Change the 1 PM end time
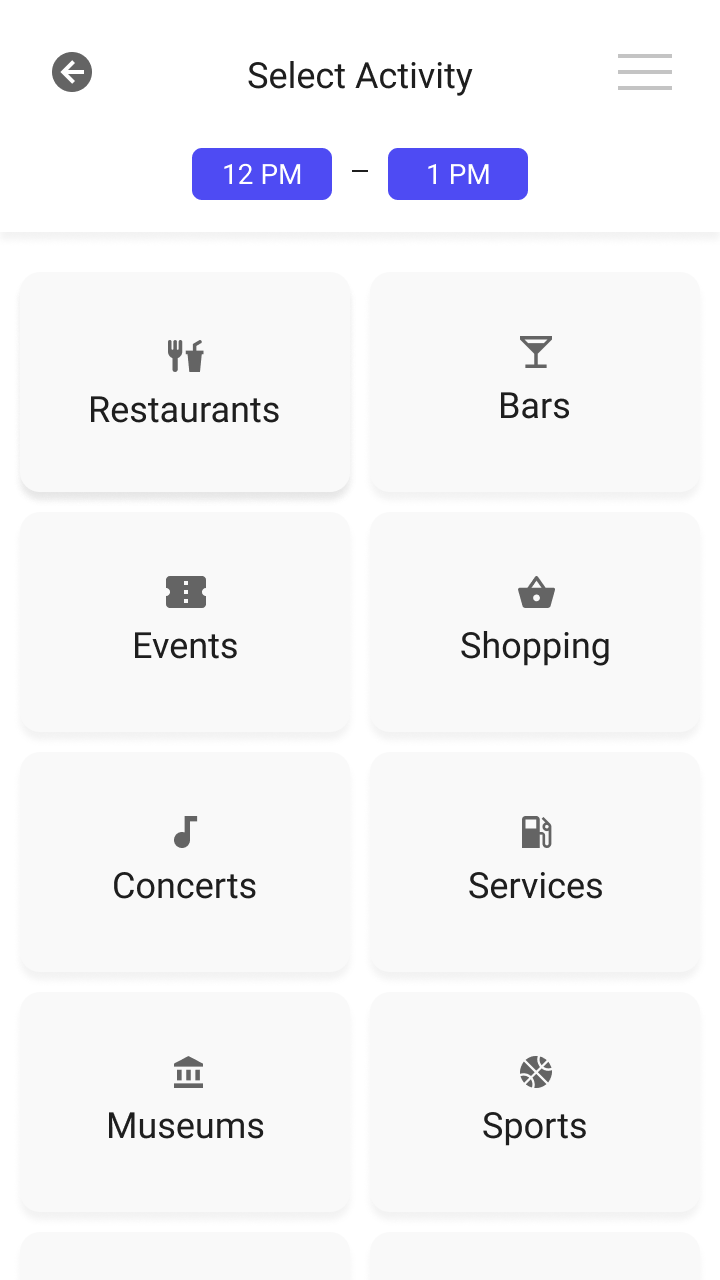 (458, 174)
